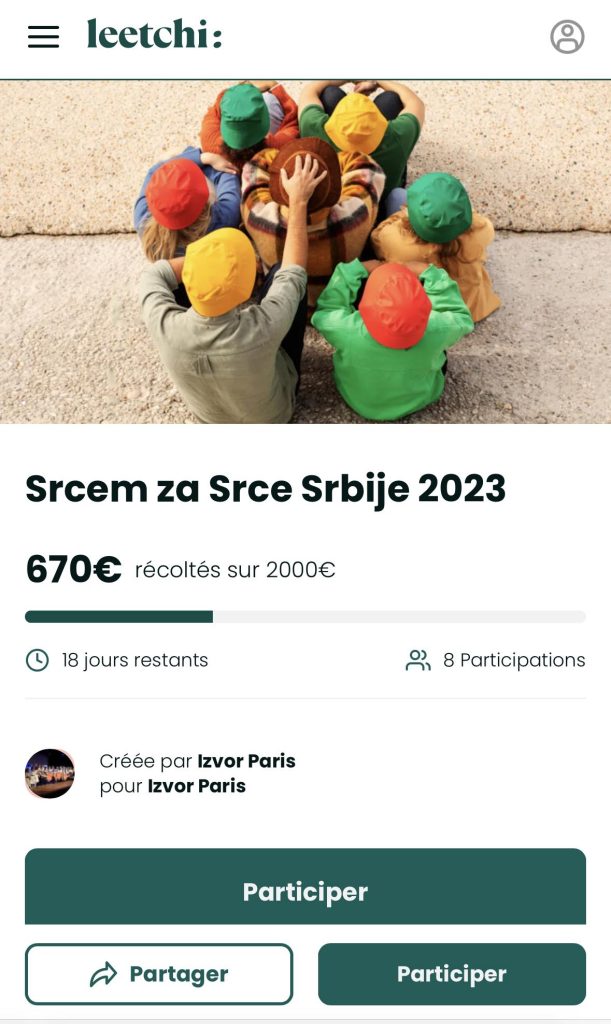Tap Participer in the bottom bar
This screenshot has width=611, height=1024.
point(451,974)
